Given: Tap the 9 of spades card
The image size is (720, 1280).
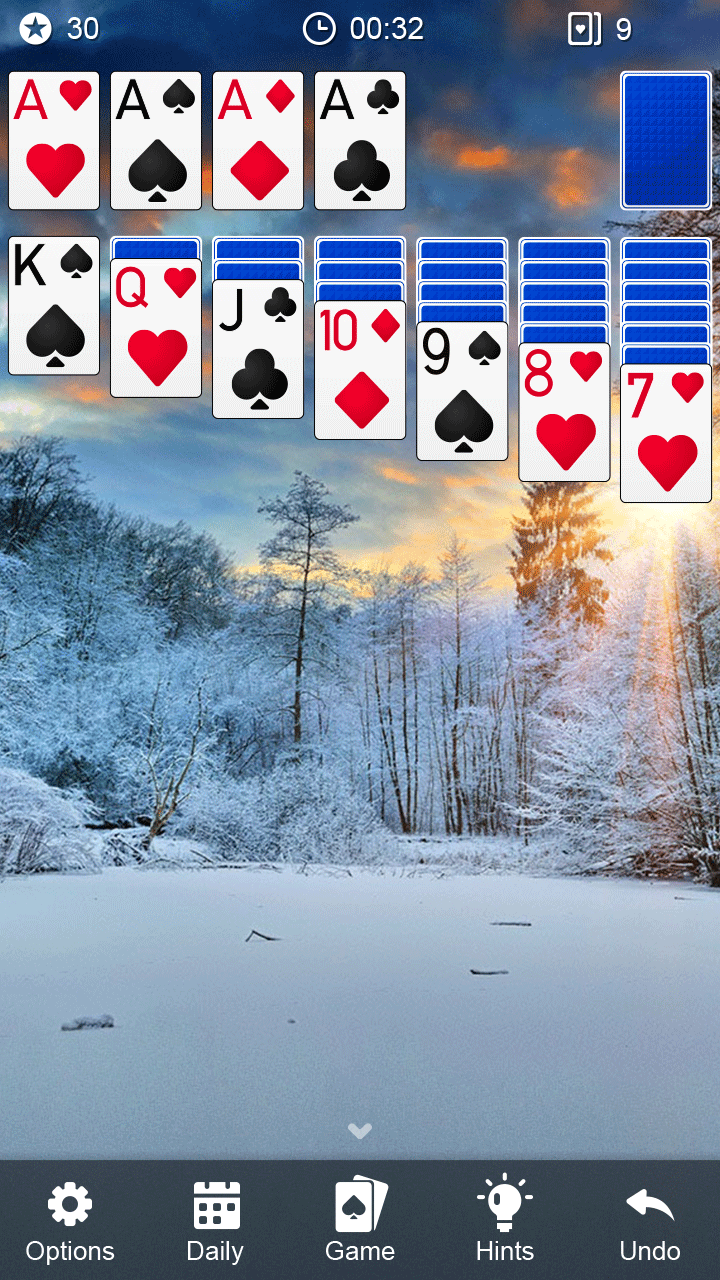Looking at the screenshot, I should point(462,391).
